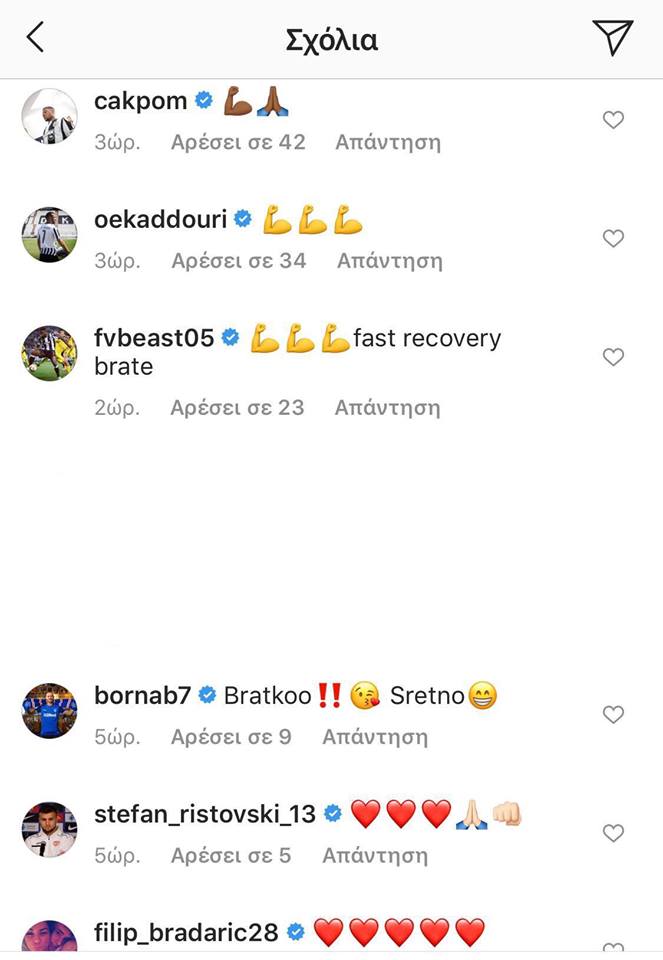The width and height of the screenshot is (663, 960).
Task: Like stefan_ristovski_13's comment
Action: (613, 833)
